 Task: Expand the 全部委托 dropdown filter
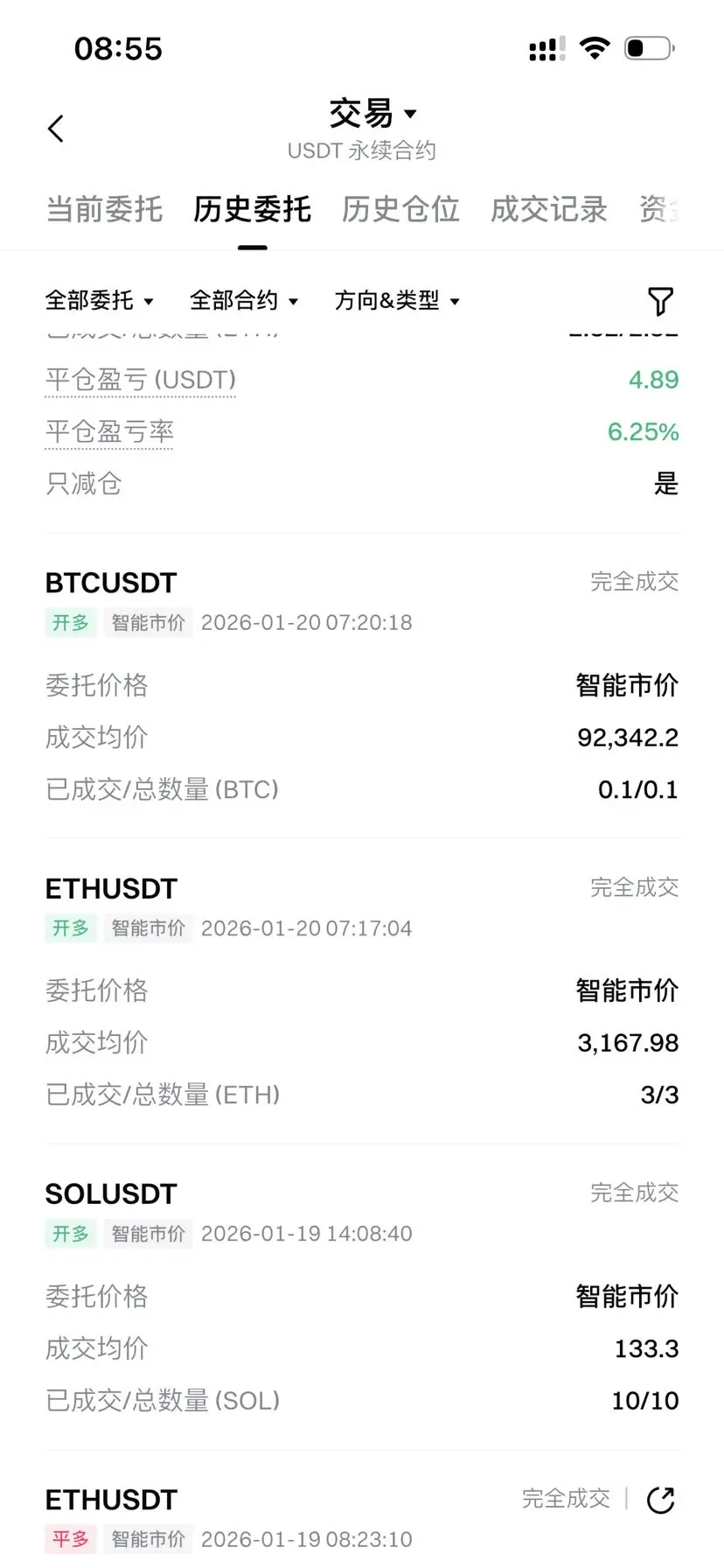pos(99,301)
